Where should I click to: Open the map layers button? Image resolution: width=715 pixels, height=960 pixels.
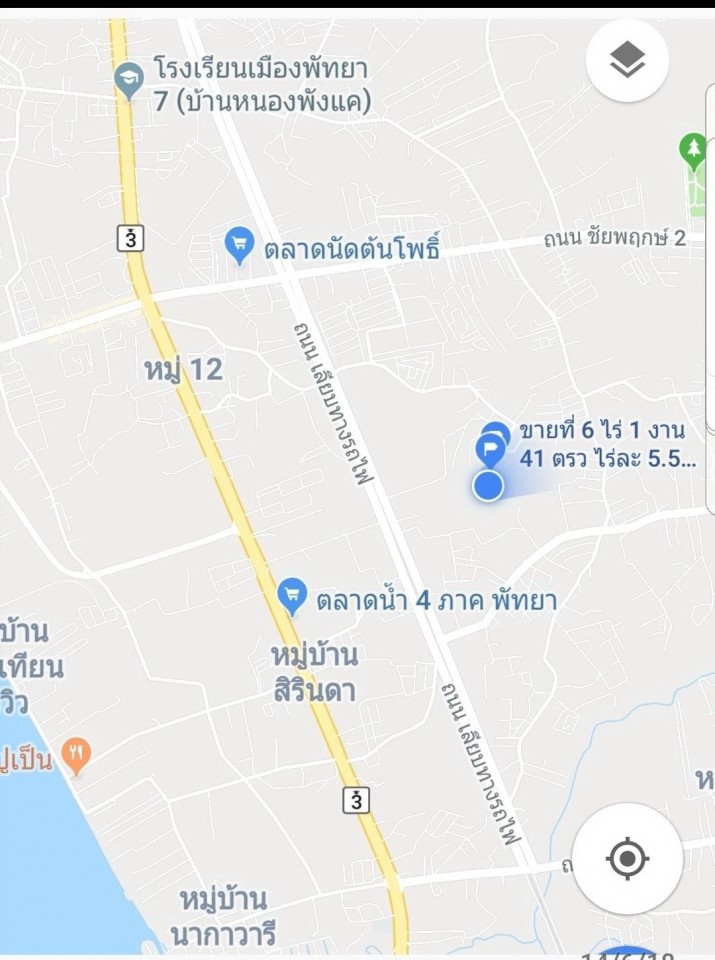pos(627,61)
